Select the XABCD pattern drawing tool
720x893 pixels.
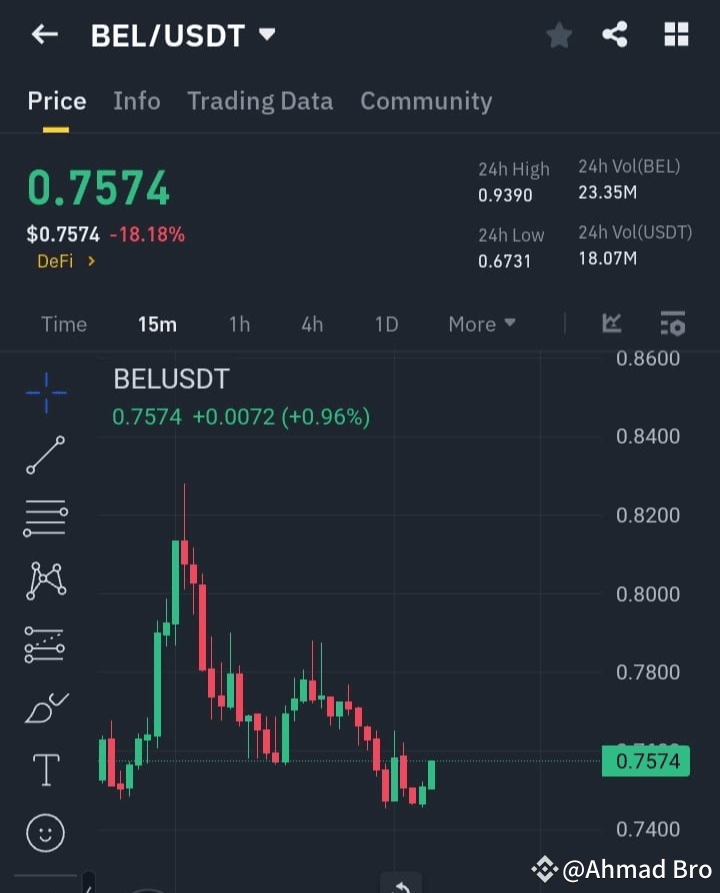(x=45, y=580)
